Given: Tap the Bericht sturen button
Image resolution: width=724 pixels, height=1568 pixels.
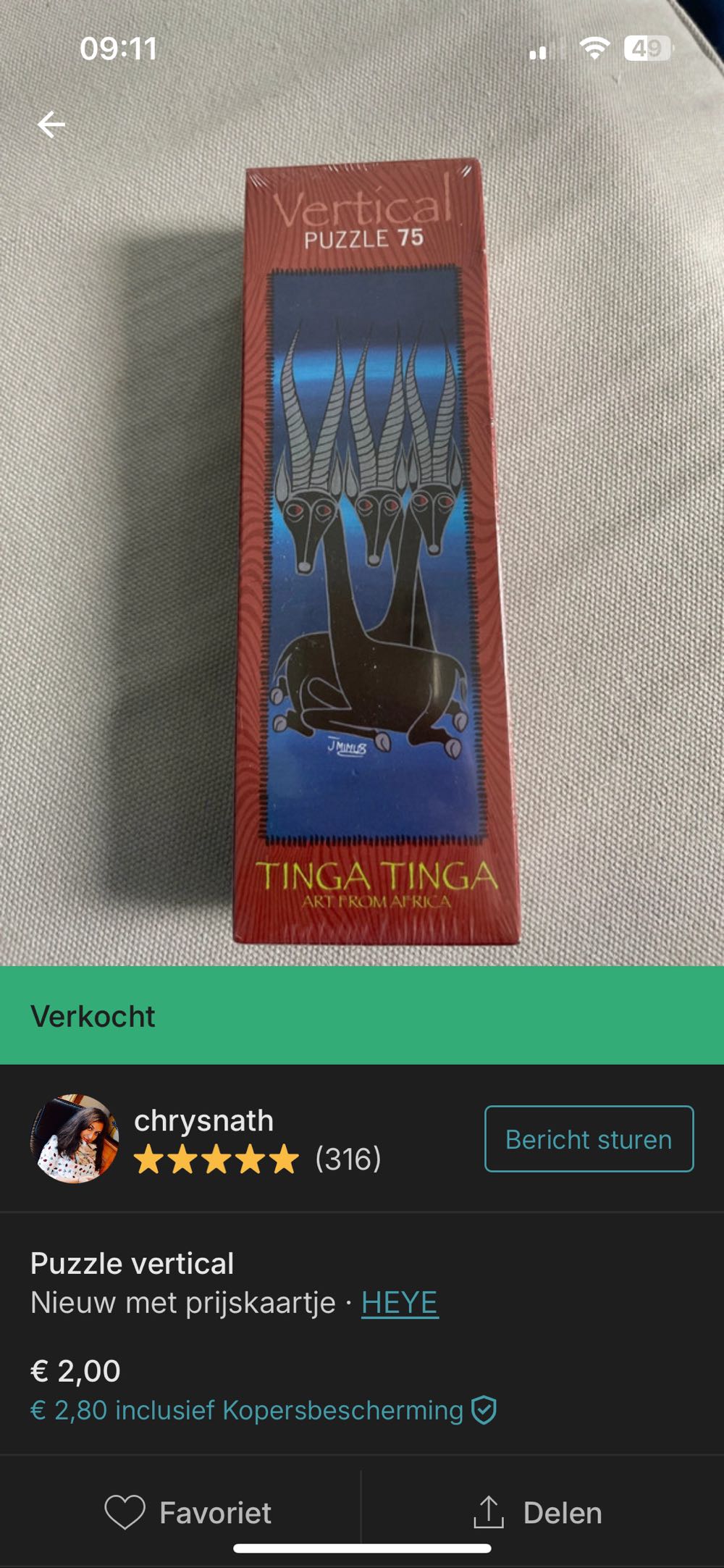Looking at the screenshot, I should (x=589, y=1139).
